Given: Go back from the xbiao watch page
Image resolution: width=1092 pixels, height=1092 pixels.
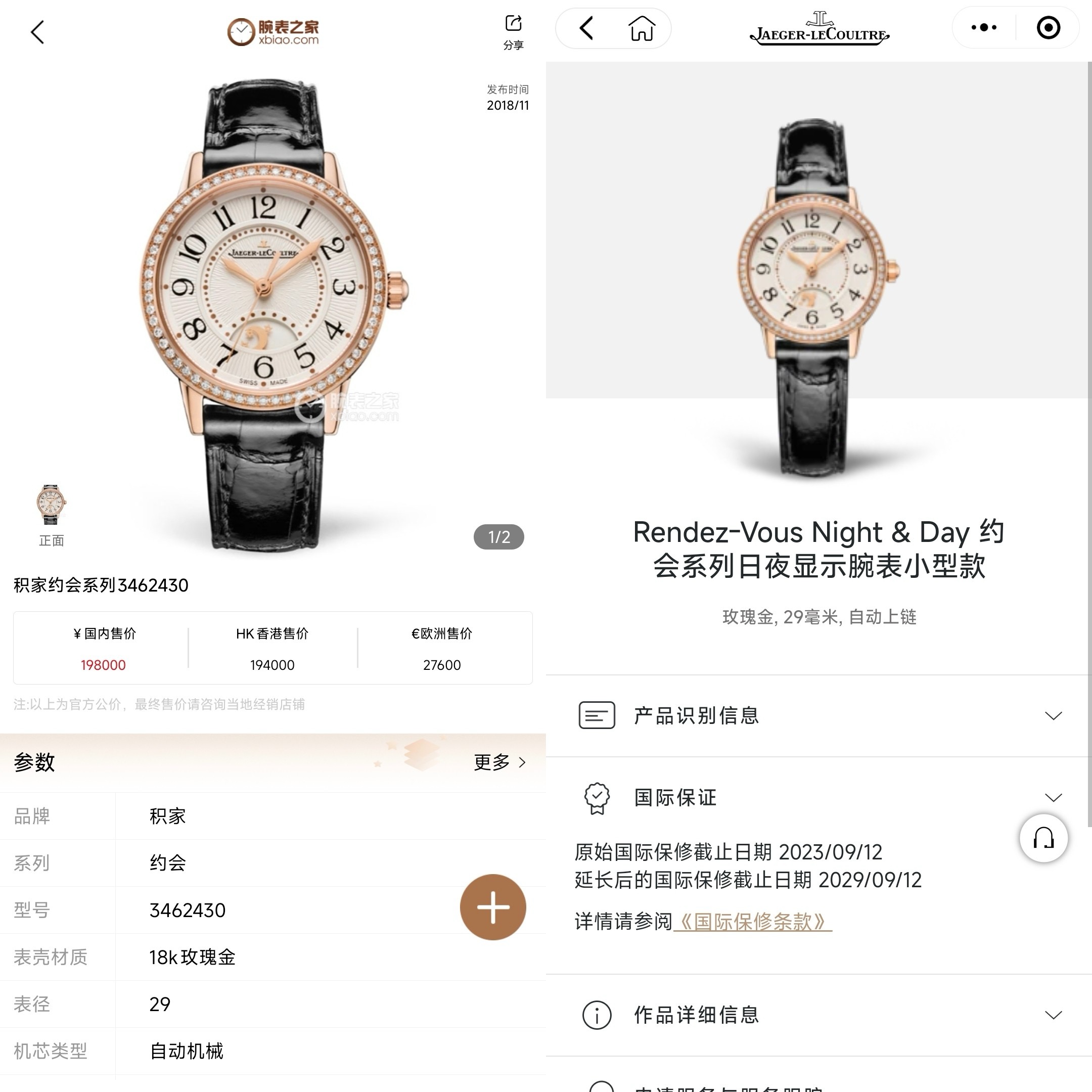Looking at the screenshot, I should 37,32.
